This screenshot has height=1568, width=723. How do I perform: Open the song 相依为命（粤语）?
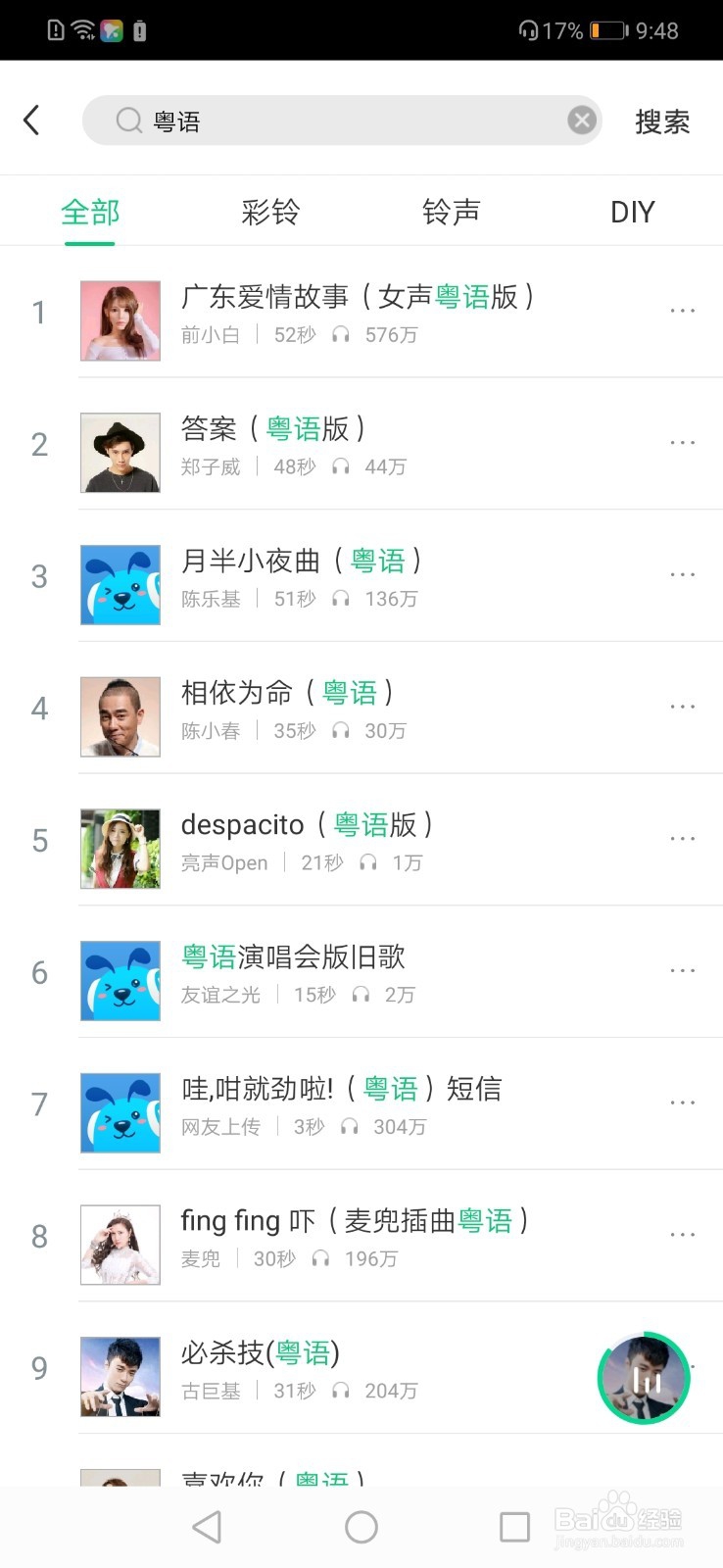(x=288, y=693)
